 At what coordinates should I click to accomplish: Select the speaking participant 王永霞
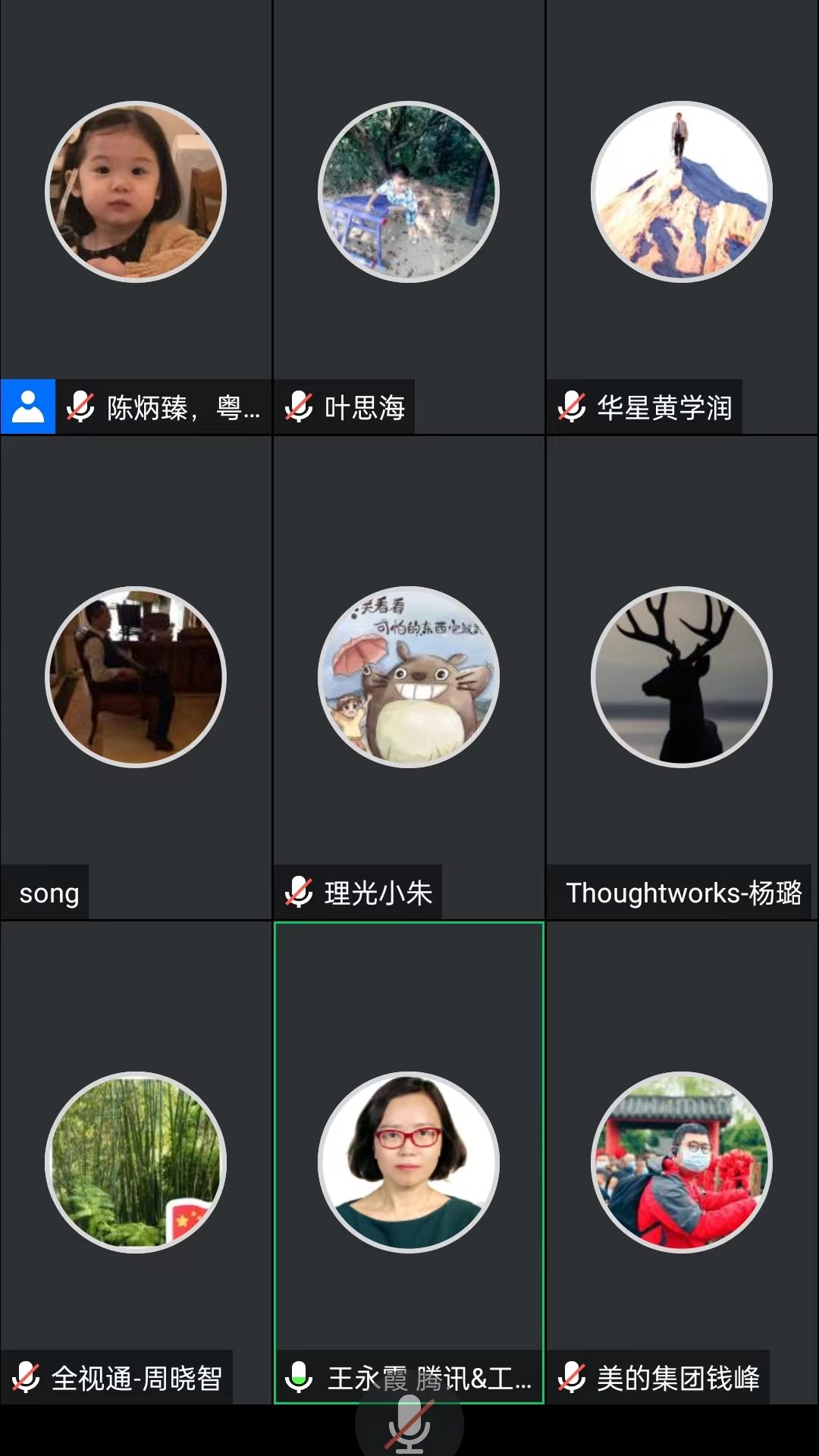(x=408, y=1163)
